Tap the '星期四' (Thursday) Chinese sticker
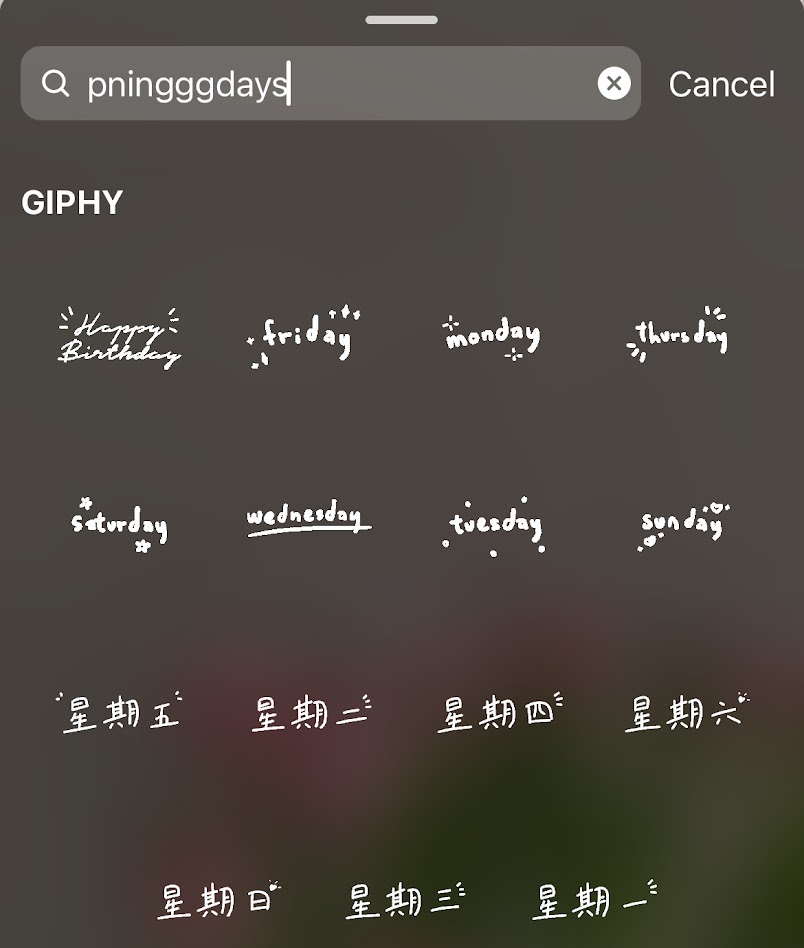Image resolution: width=804 pixels, height=948 pixels. (498, 712)
